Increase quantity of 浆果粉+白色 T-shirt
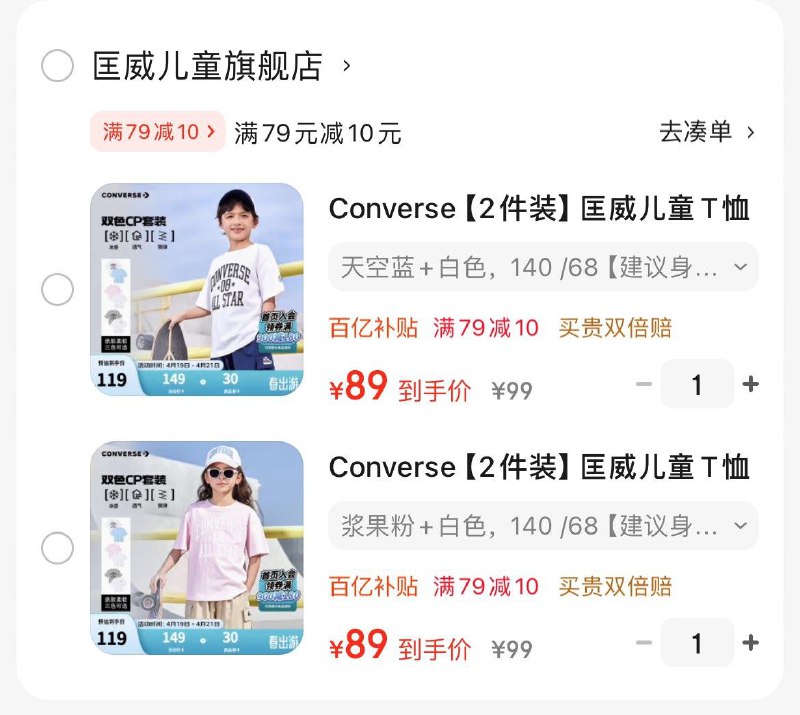Screen dimensions: 800x715 pos(750,643)
